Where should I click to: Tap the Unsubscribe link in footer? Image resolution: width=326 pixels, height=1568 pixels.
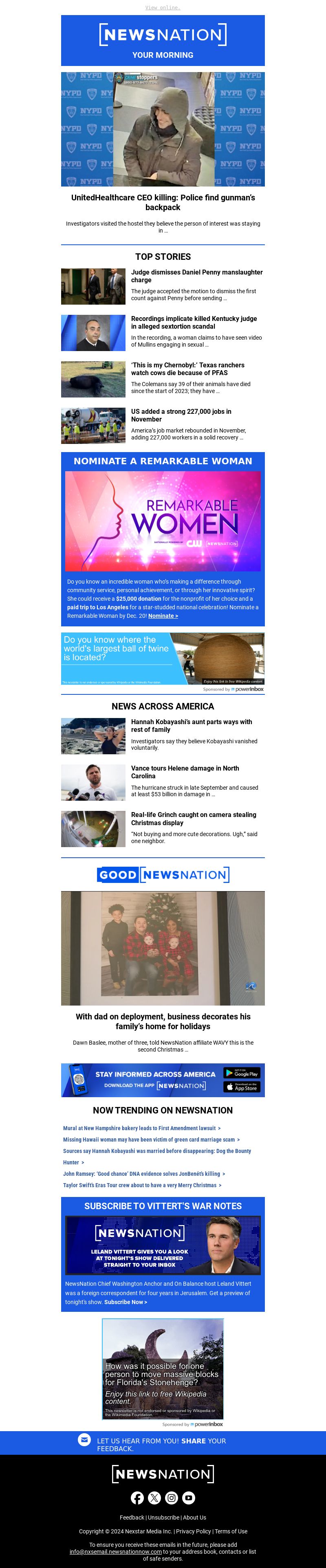[x=163, y=1517]
